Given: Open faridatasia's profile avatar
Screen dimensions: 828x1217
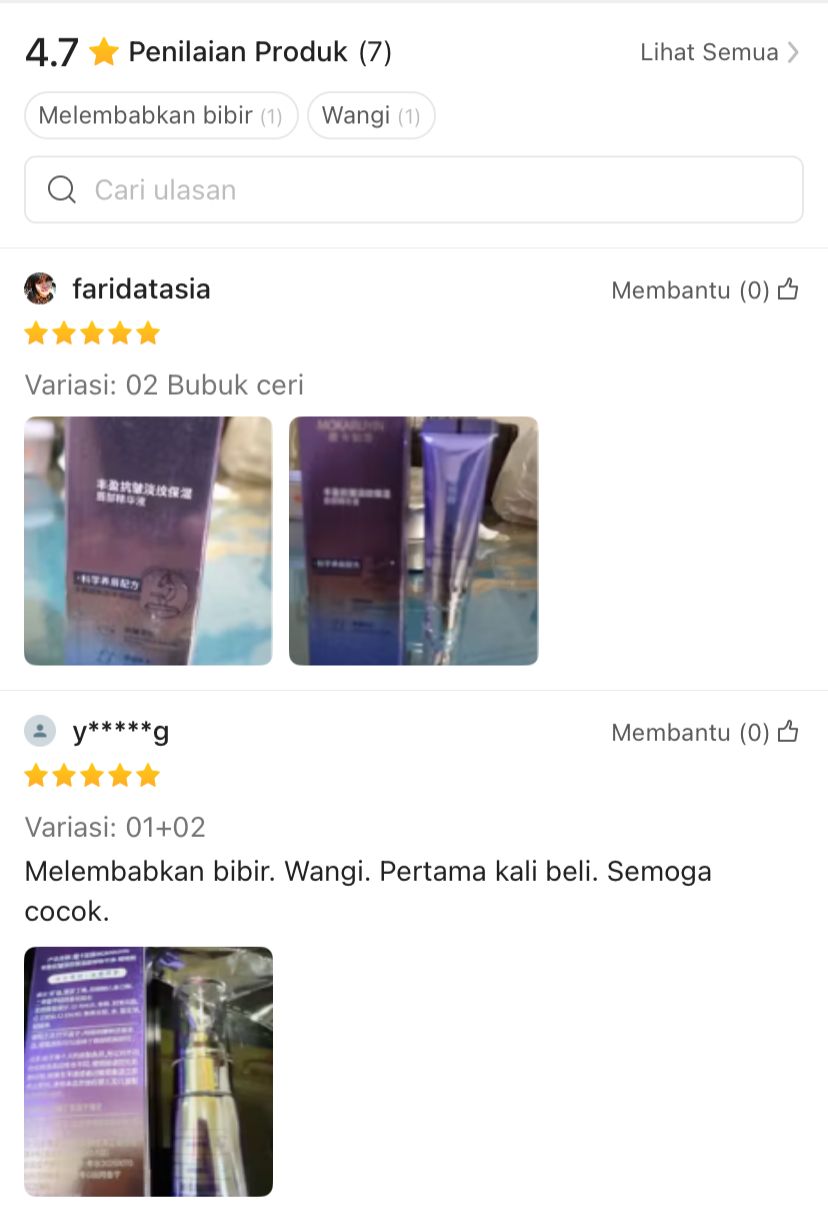Looking at the screenshot, I should click(40, 289).
